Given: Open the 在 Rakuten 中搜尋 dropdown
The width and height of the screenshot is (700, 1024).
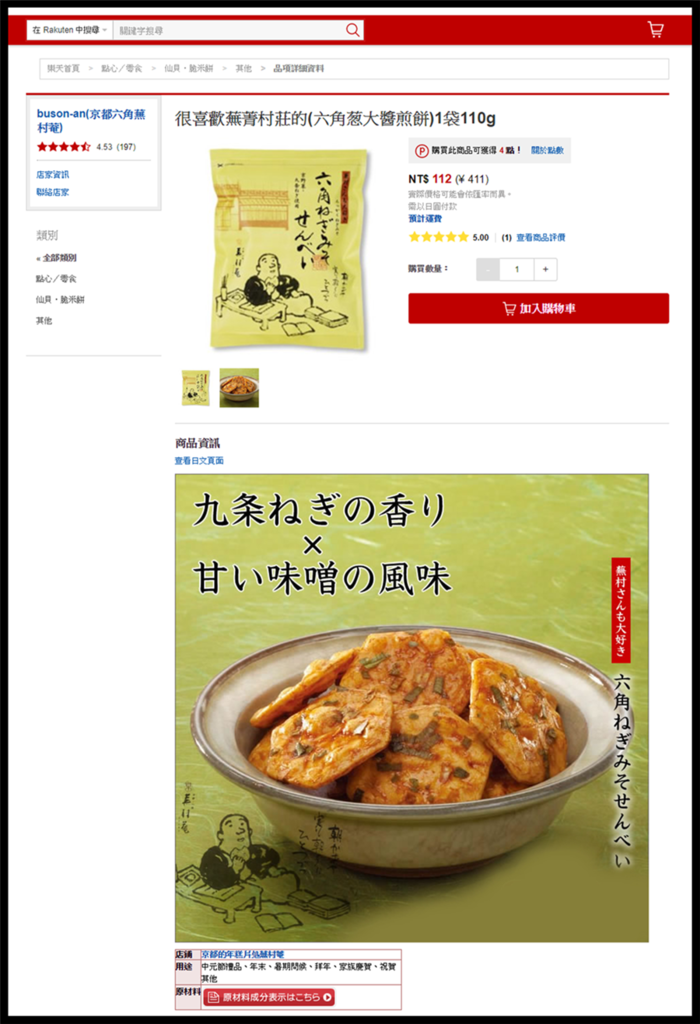Looking at the screenshot, I should click(69, 30).
